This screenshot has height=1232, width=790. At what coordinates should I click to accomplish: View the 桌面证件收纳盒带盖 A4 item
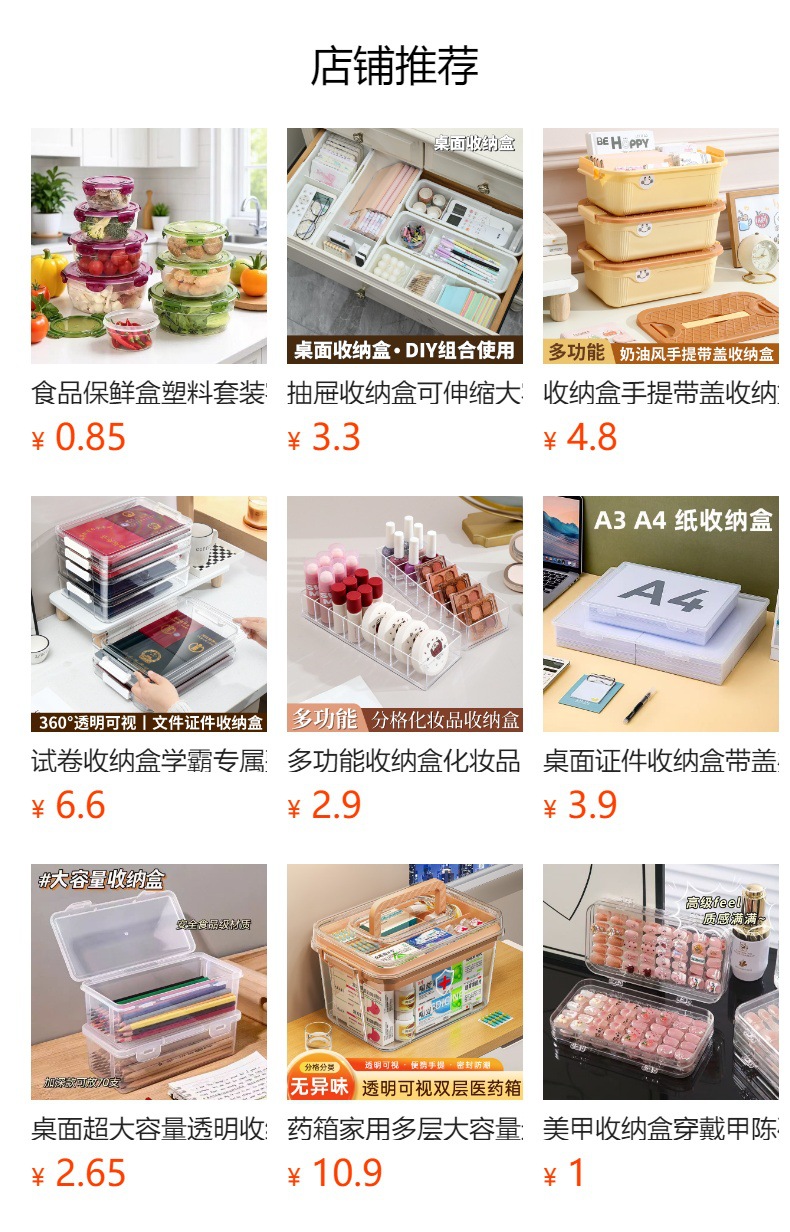click(660, 614)
